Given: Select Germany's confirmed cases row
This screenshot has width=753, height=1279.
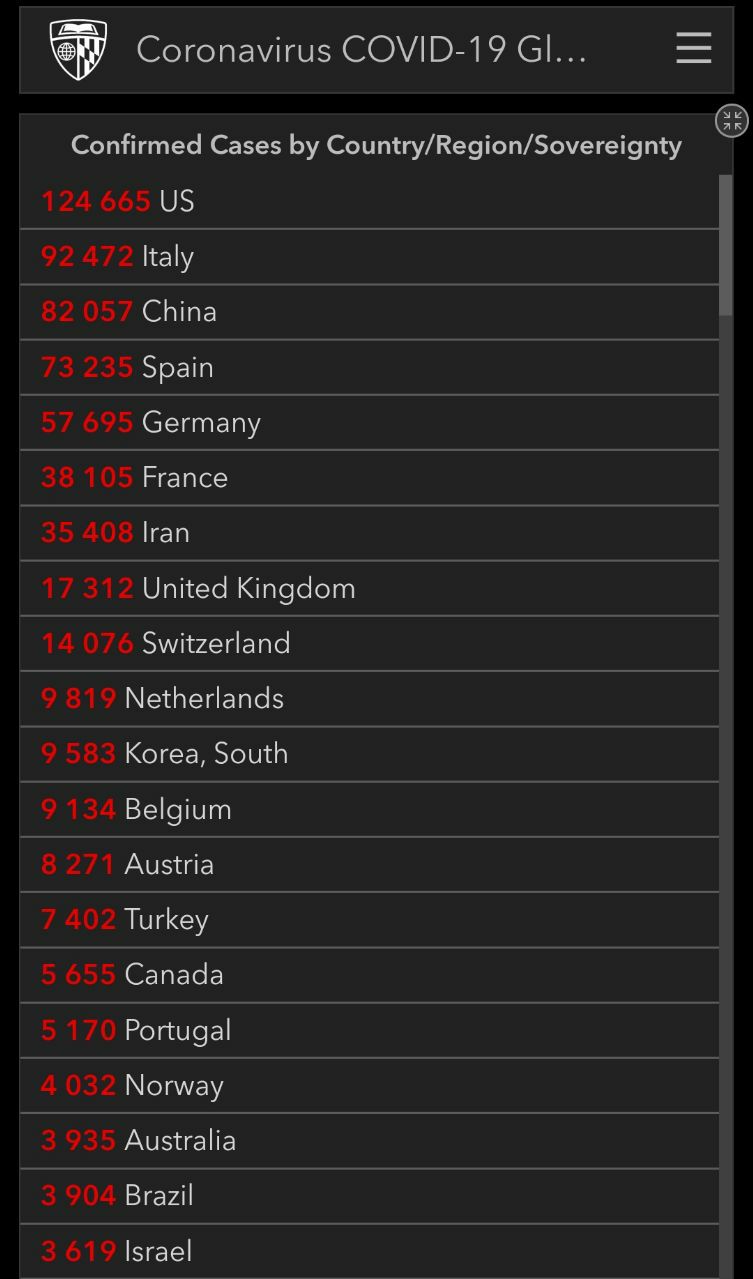Looking at the screenshot, I should 369,422.
